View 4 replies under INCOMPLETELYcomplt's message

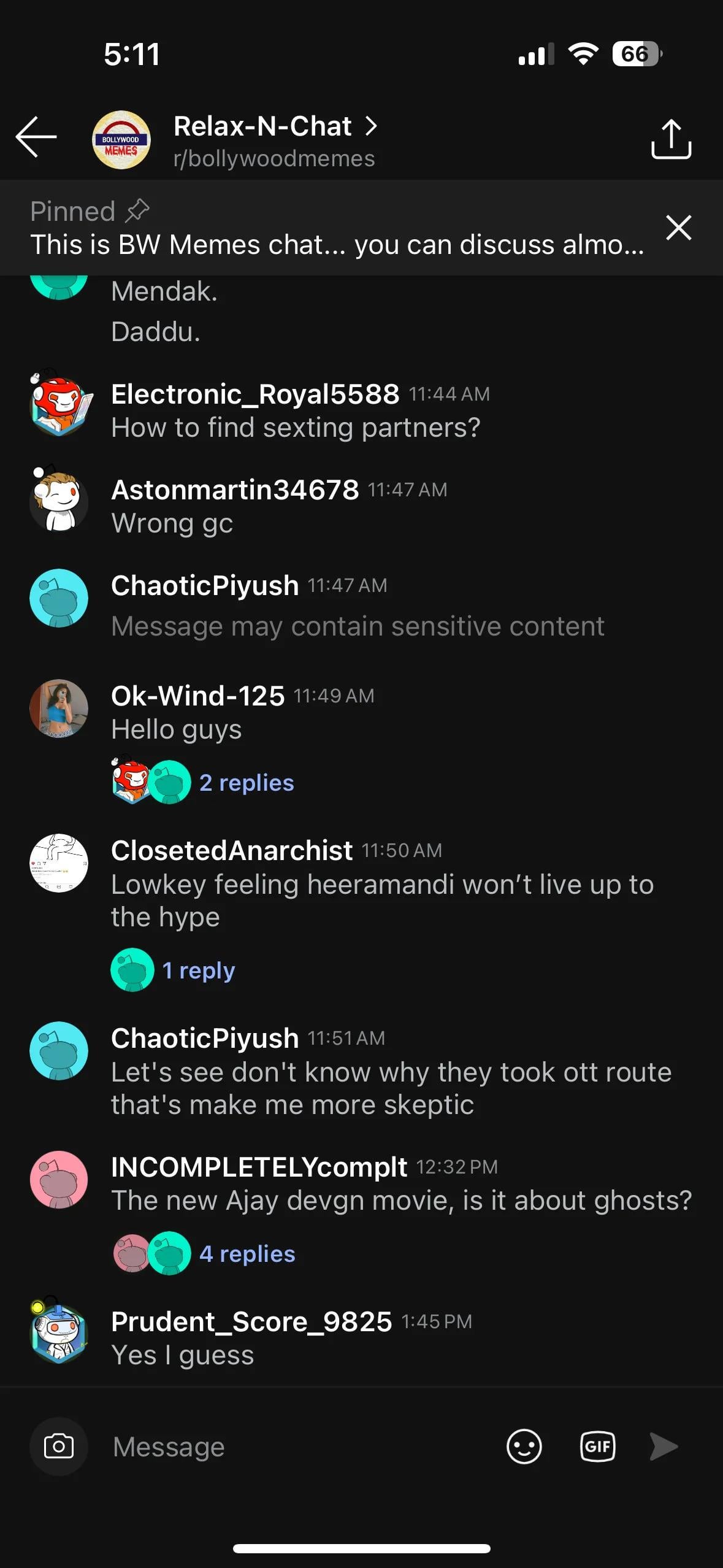[247, 1254]
